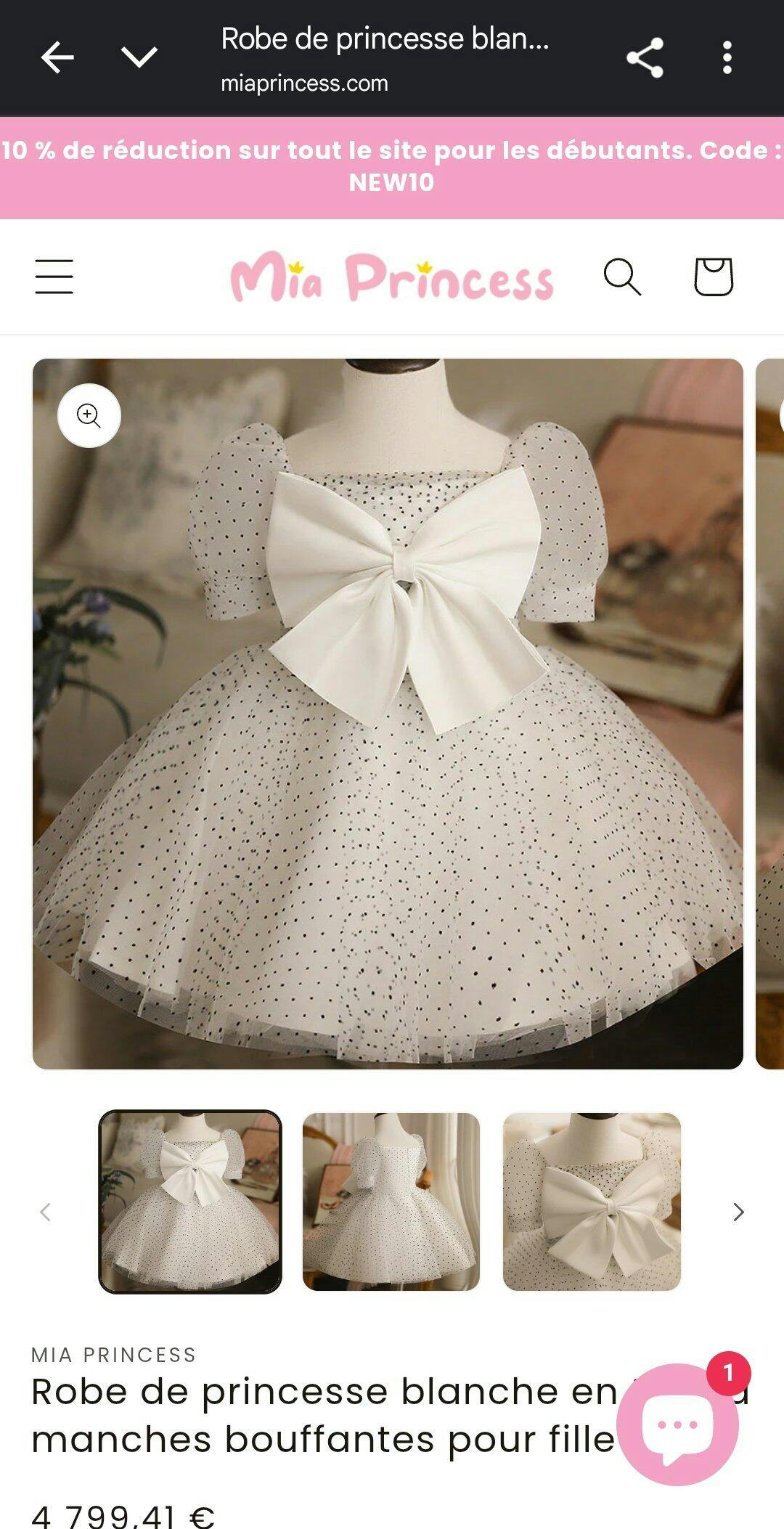Show previous thumbnails with left arrow
The height and width of the screenshot is (1529, 784).
tap(45, 1212)
